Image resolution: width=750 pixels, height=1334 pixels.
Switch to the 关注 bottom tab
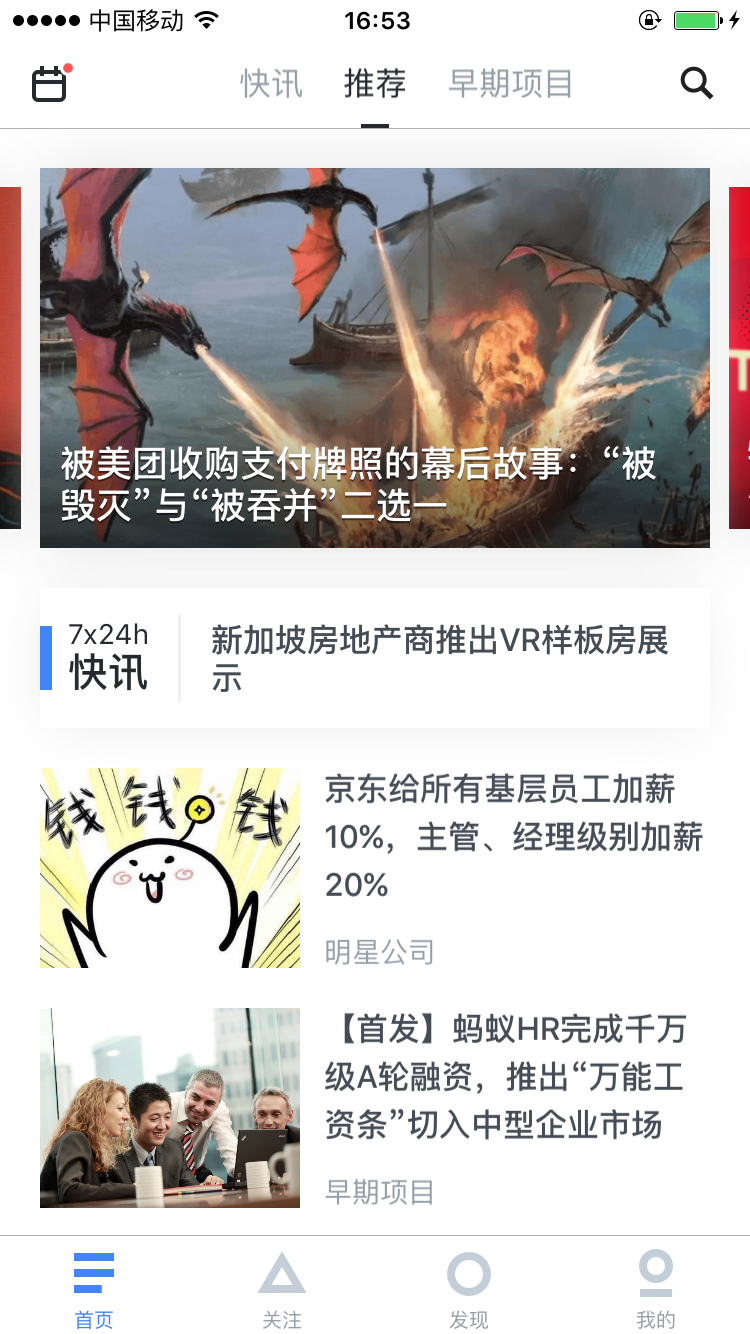coord(282,1290)
